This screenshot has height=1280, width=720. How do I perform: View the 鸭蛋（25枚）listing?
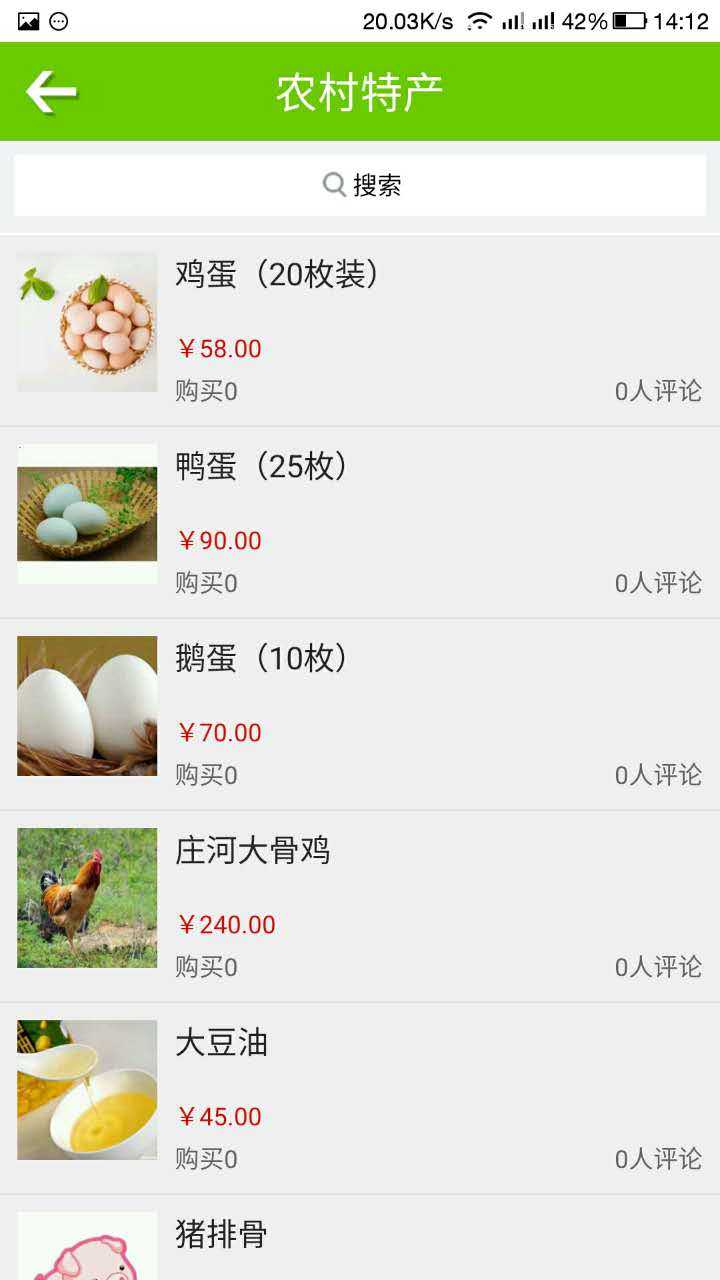pos(262,466)
